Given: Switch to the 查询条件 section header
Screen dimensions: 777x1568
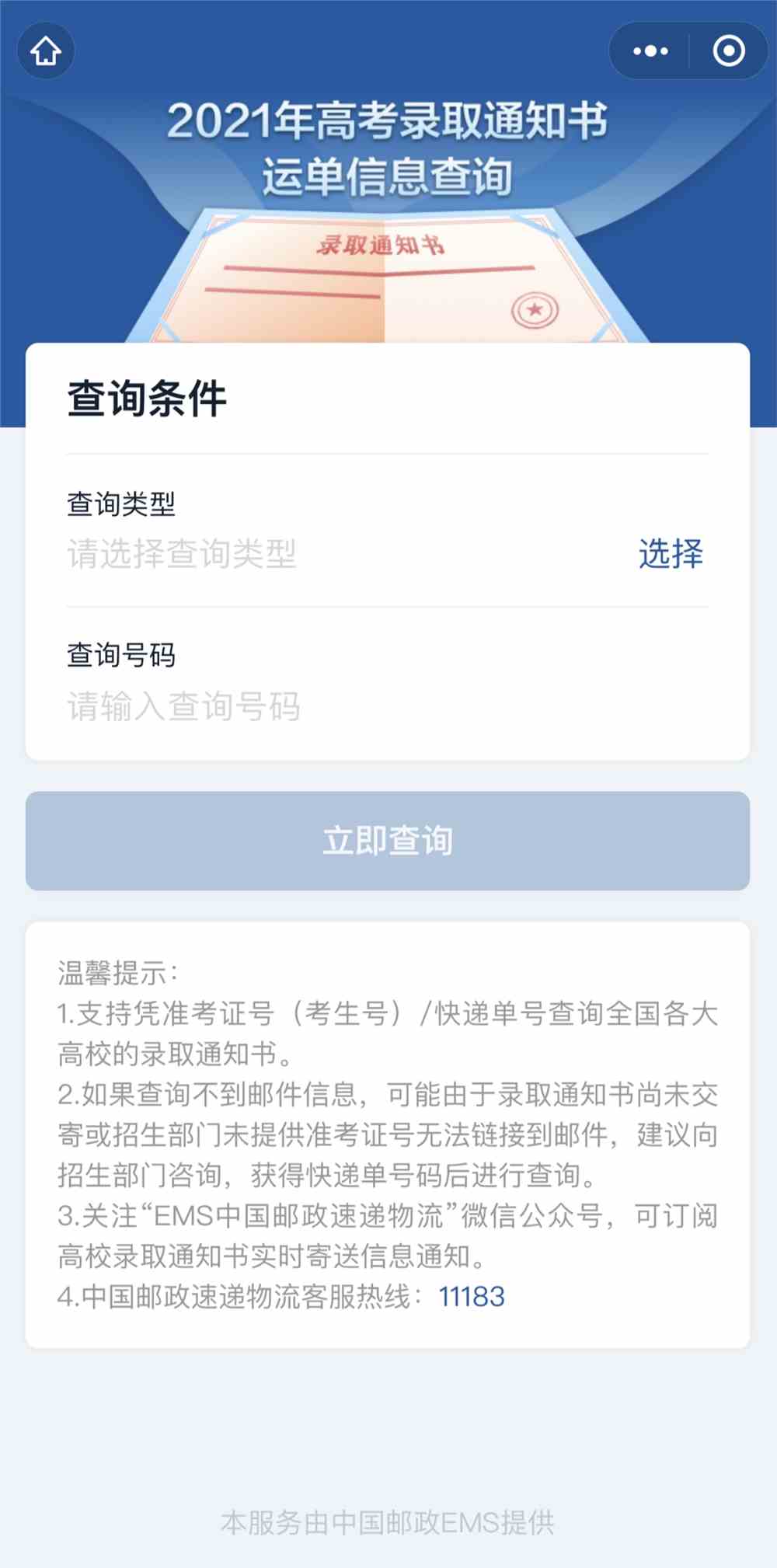Looking at the screenshot, I should pos(145,395).
